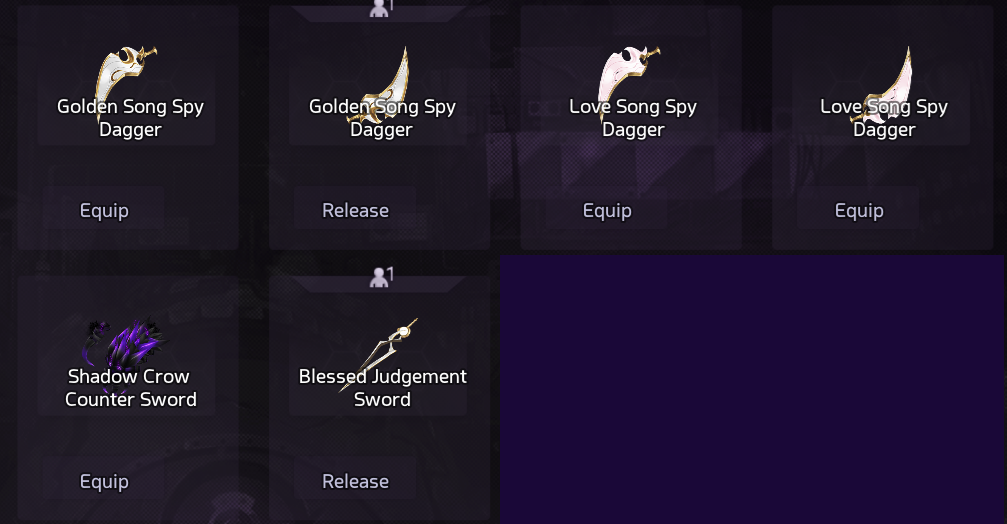Release the equipped Golden Song Spy Dagger

click(x=355, y=211)
